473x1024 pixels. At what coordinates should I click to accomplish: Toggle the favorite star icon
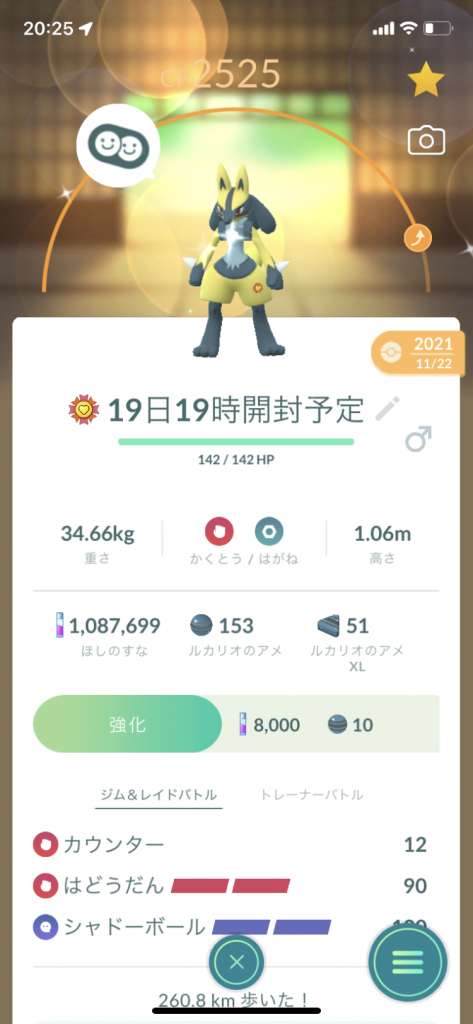click(x=426, y=80)
